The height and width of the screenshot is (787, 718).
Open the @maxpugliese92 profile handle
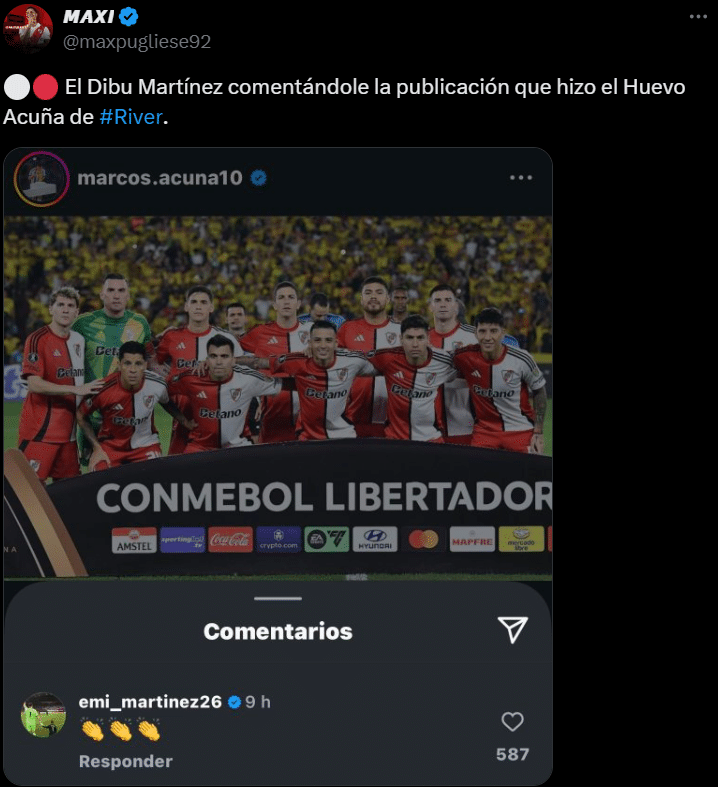(x=137, y=41)
